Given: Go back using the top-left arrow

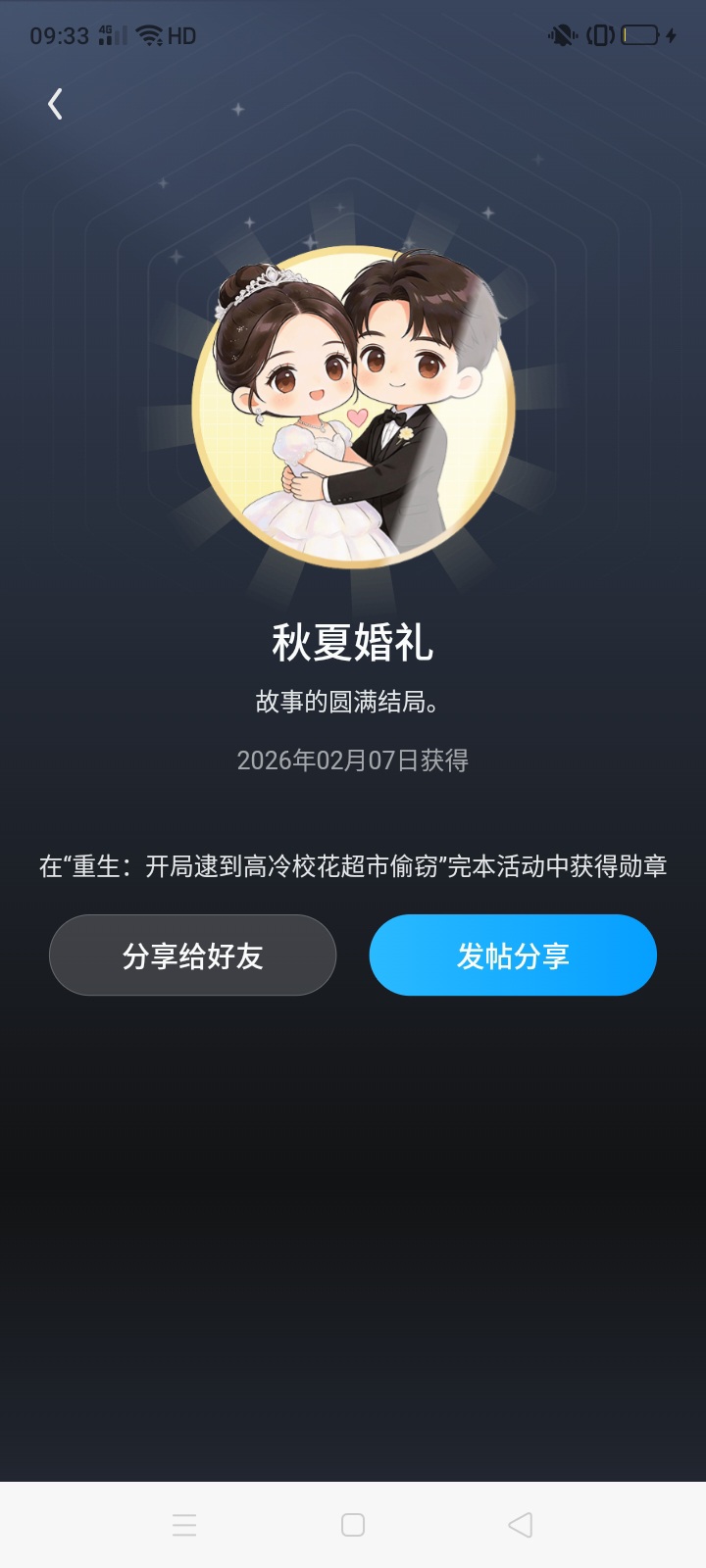Looking at the screenshot, I should 56,104.
